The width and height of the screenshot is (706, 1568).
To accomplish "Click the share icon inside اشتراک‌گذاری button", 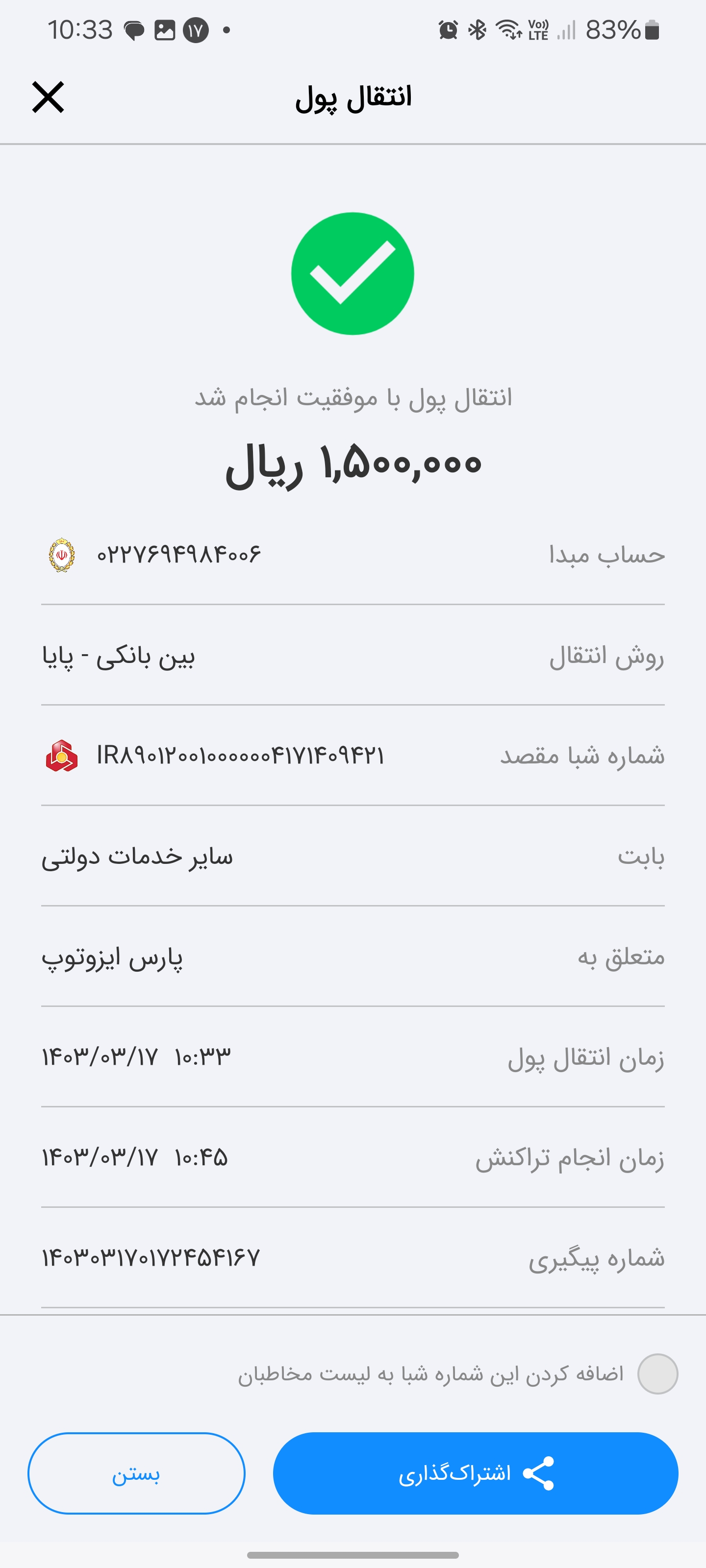I will pyautogui.click(x=541, y=1473).
